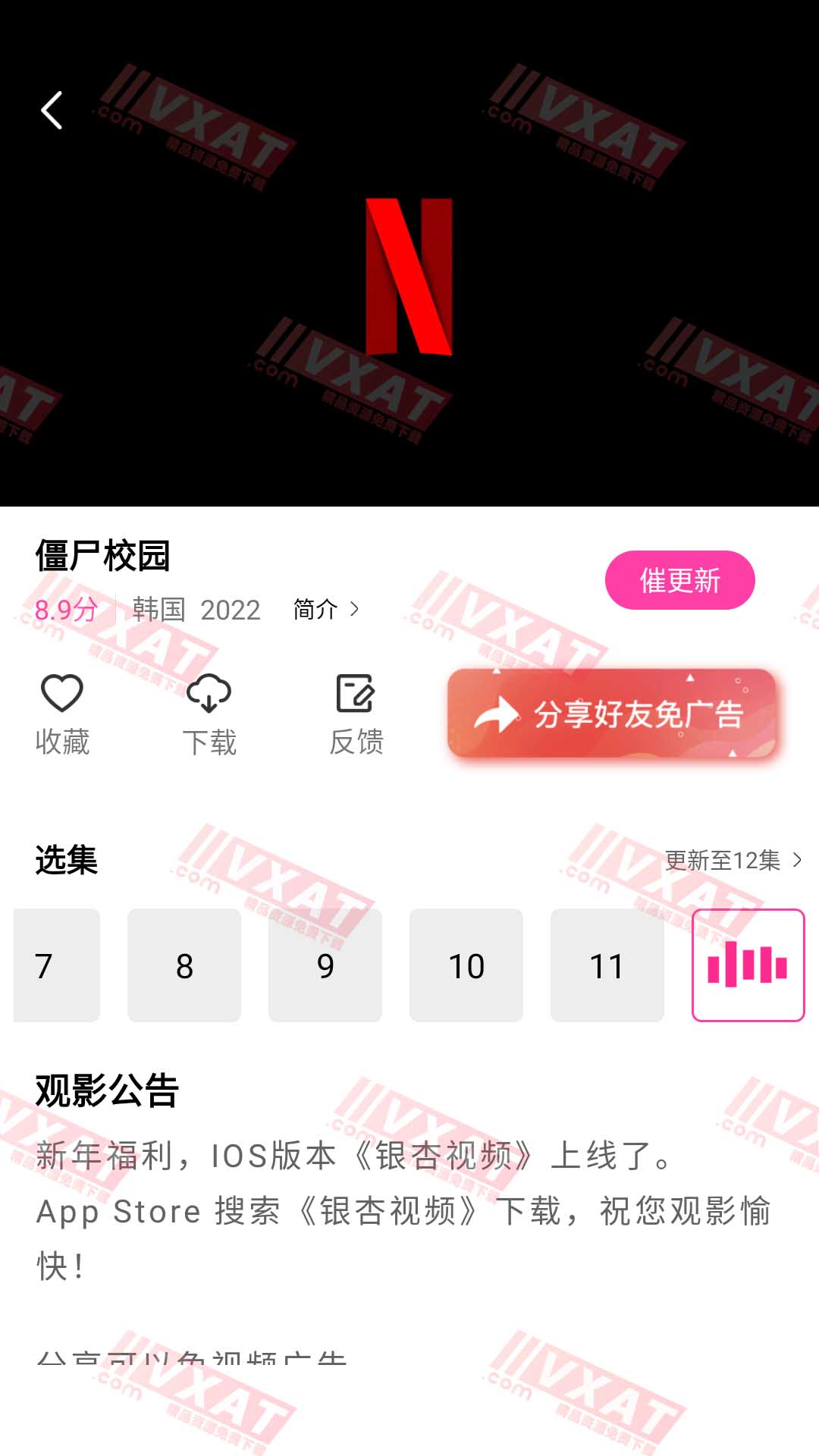
Task: Select episode 11
Action: 607,965
